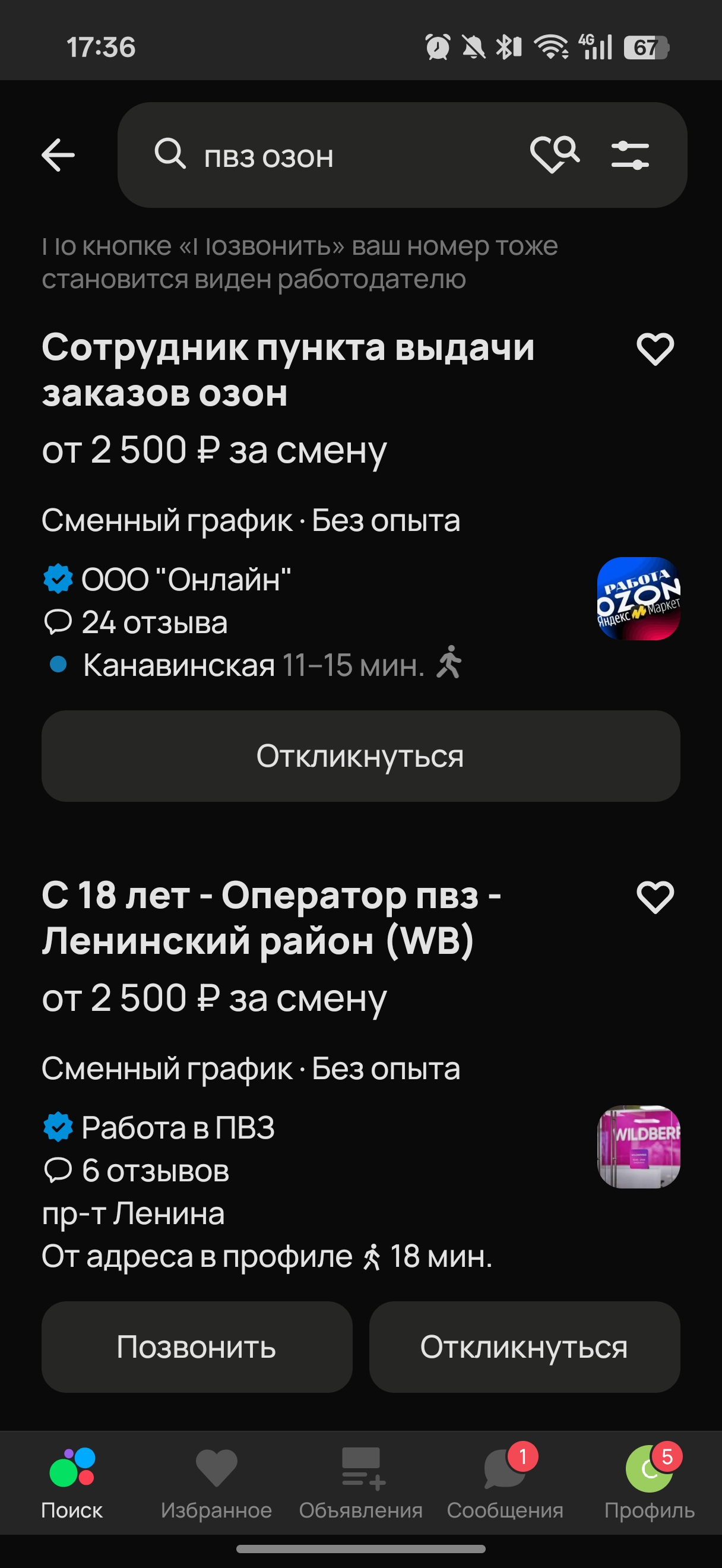
Task: Respond to the ООО "Онлайн" vacancy
Action: pyautogui.click(x=360, y=756)
